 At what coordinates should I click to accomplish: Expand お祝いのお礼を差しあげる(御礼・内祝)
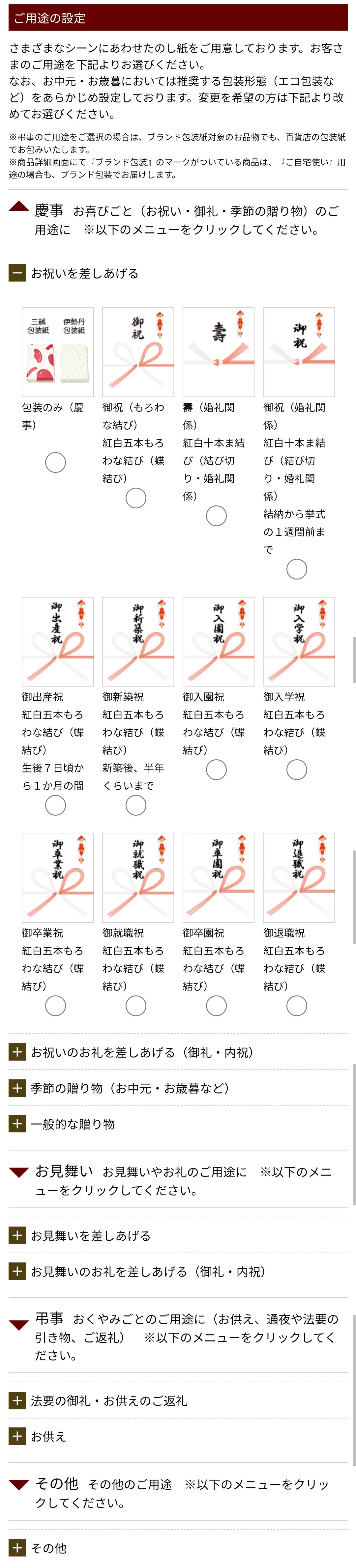[17, 1052]
